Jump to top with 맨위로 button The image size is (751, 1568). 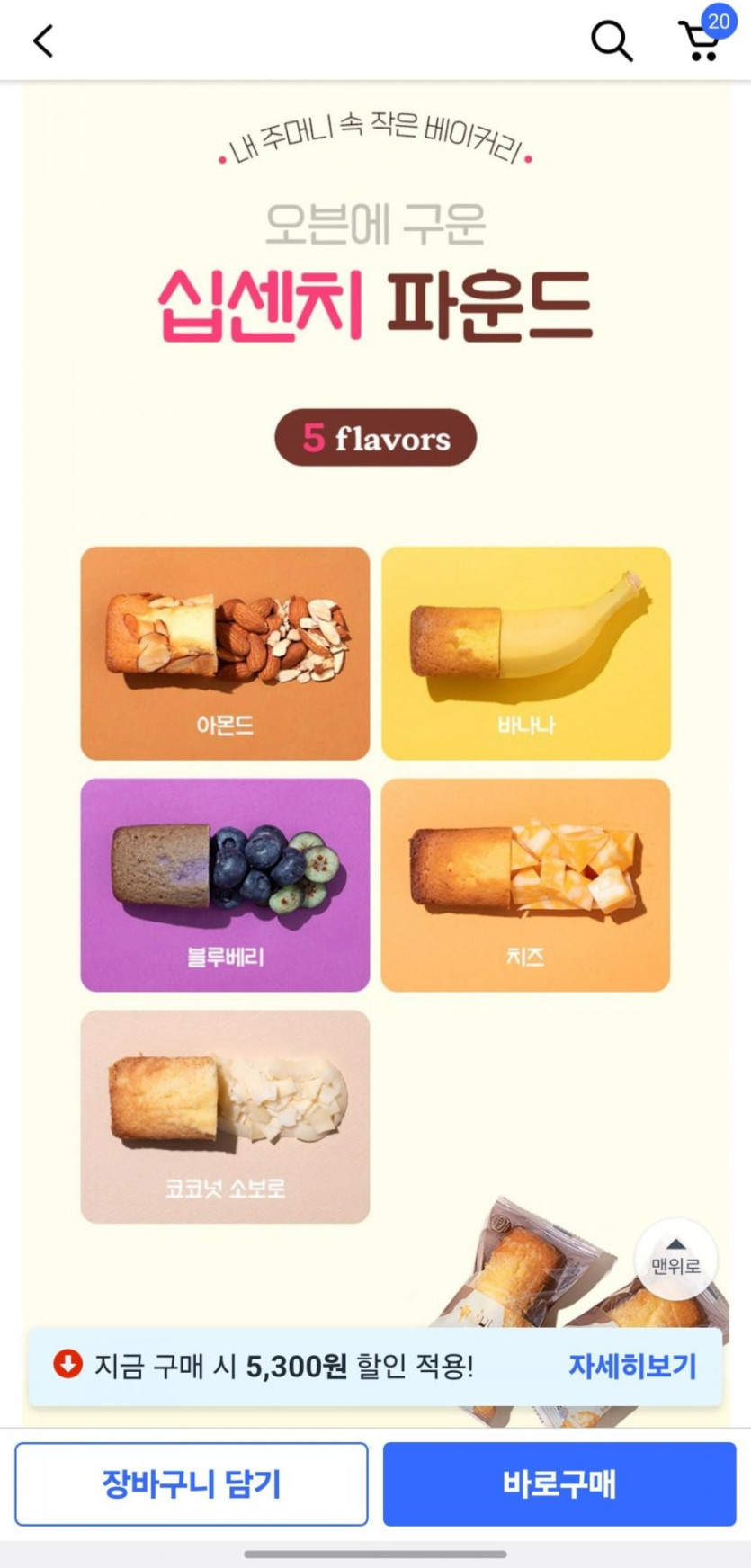pos(675,1258)
